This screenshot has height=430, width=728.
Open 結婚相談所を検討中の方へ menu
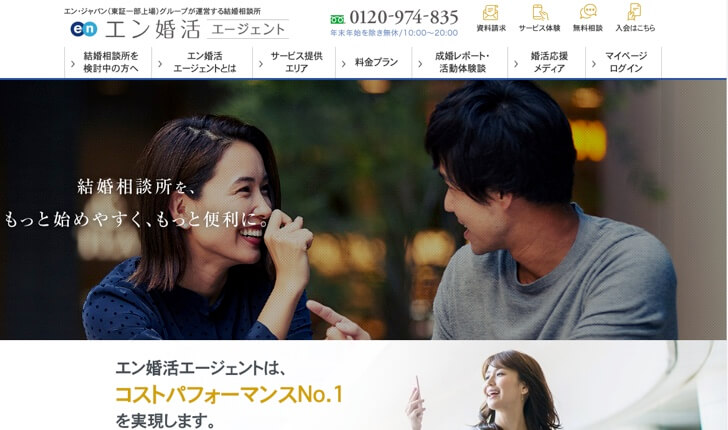[x=111, y=62]
